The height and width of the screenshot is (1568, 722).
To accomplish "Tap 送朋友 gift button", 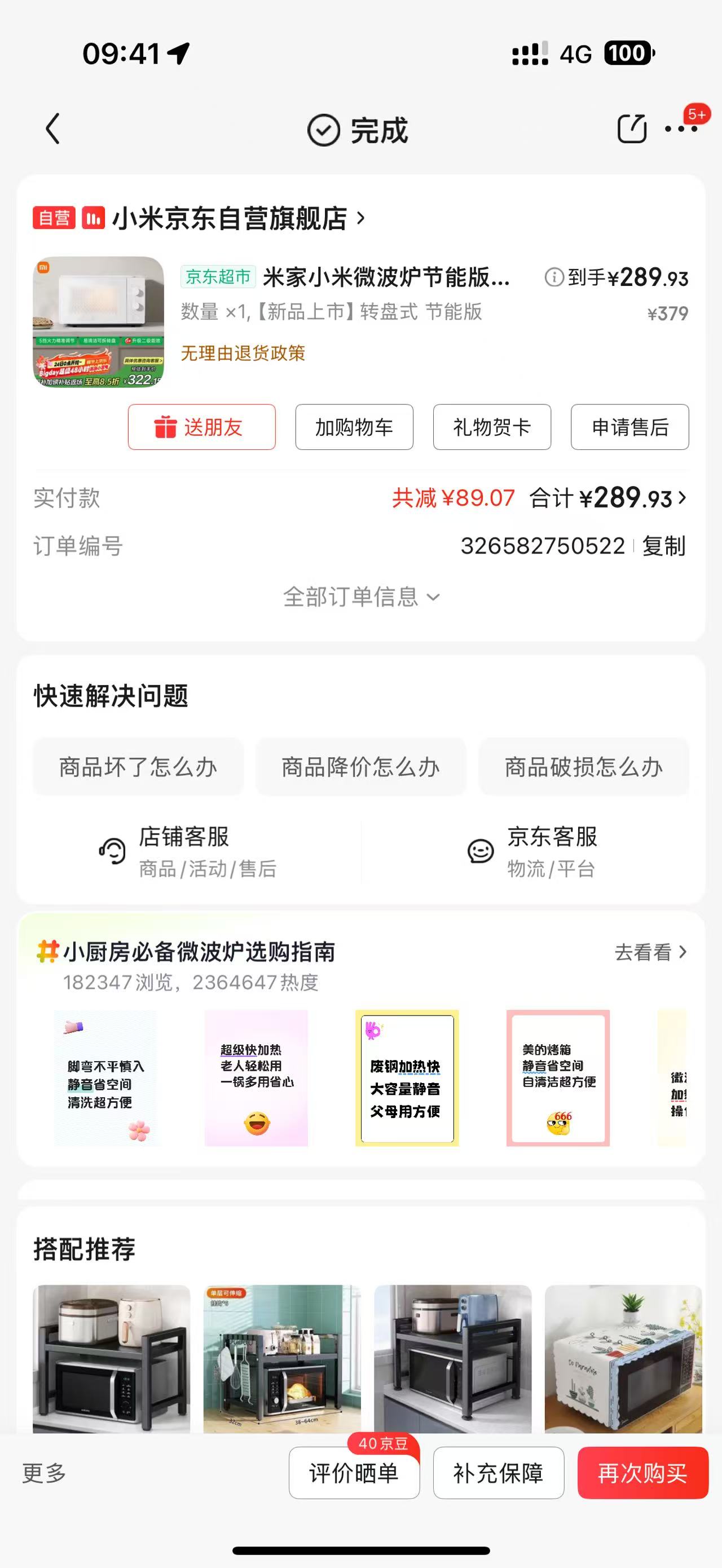I will (x=201, y=427).
